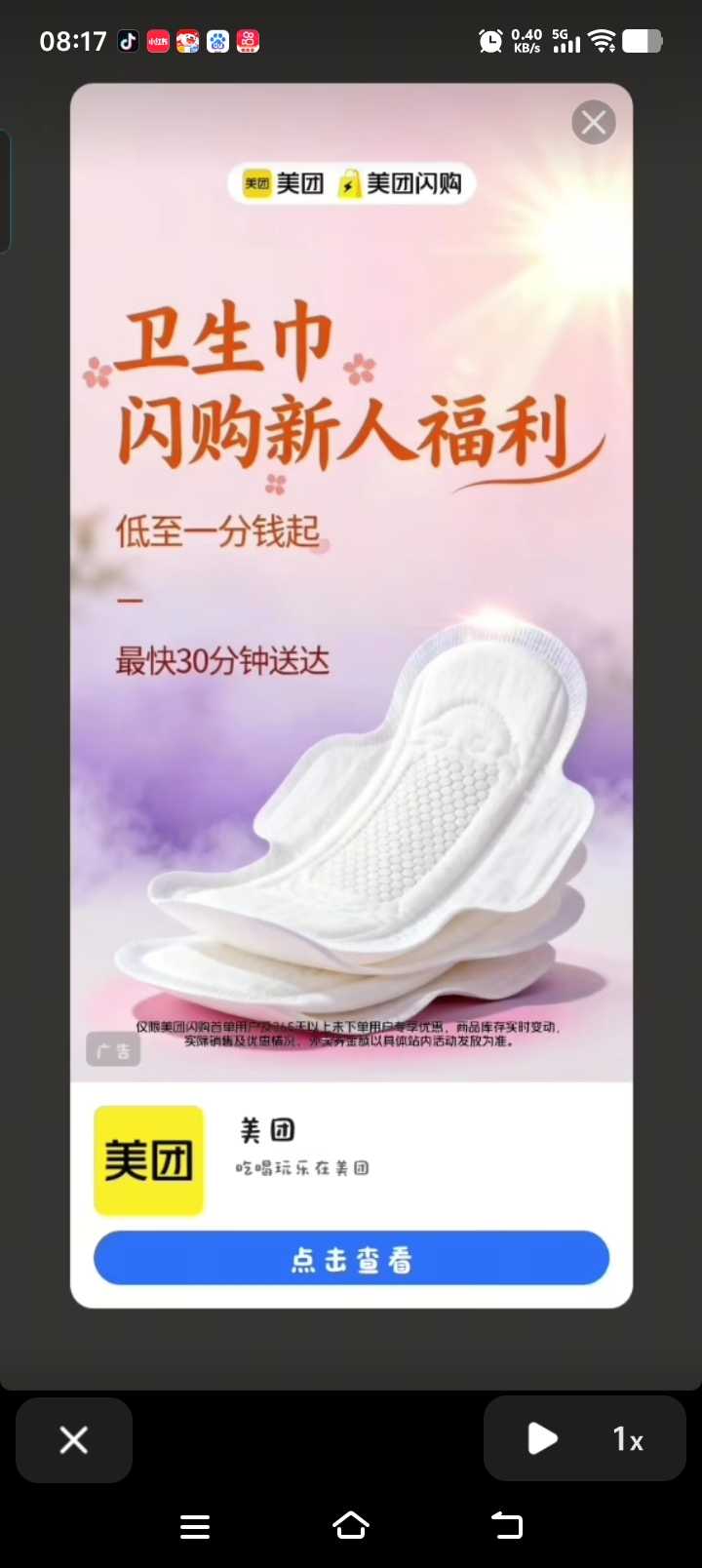
Task: Close the Meituan ad popup
Action: [x=593, y=123]
